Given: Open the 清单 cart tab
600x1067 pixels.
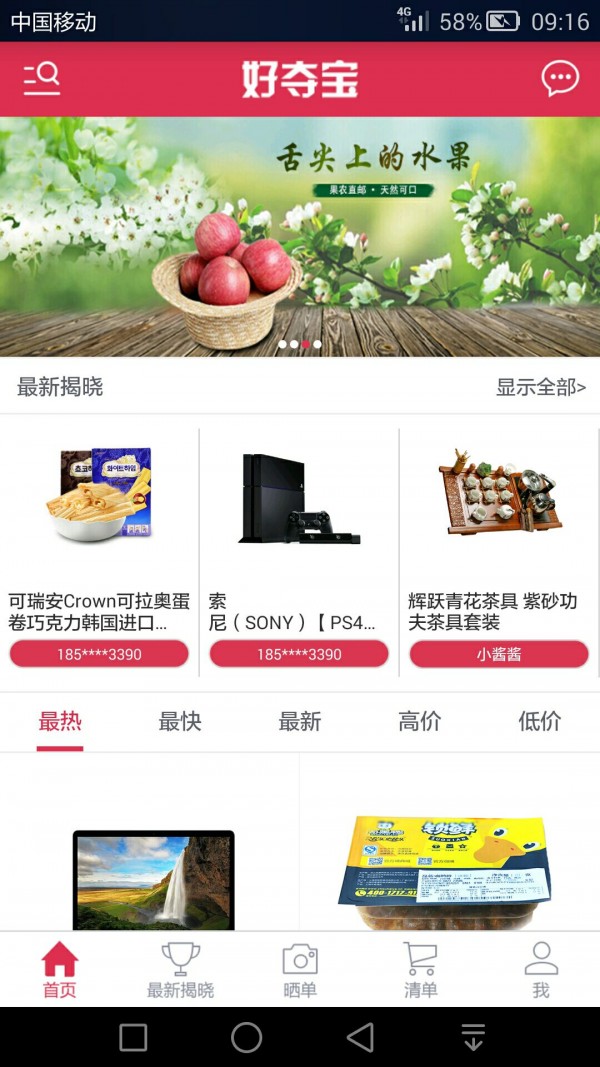Looking at the screenshot, I should coord(420,970).
